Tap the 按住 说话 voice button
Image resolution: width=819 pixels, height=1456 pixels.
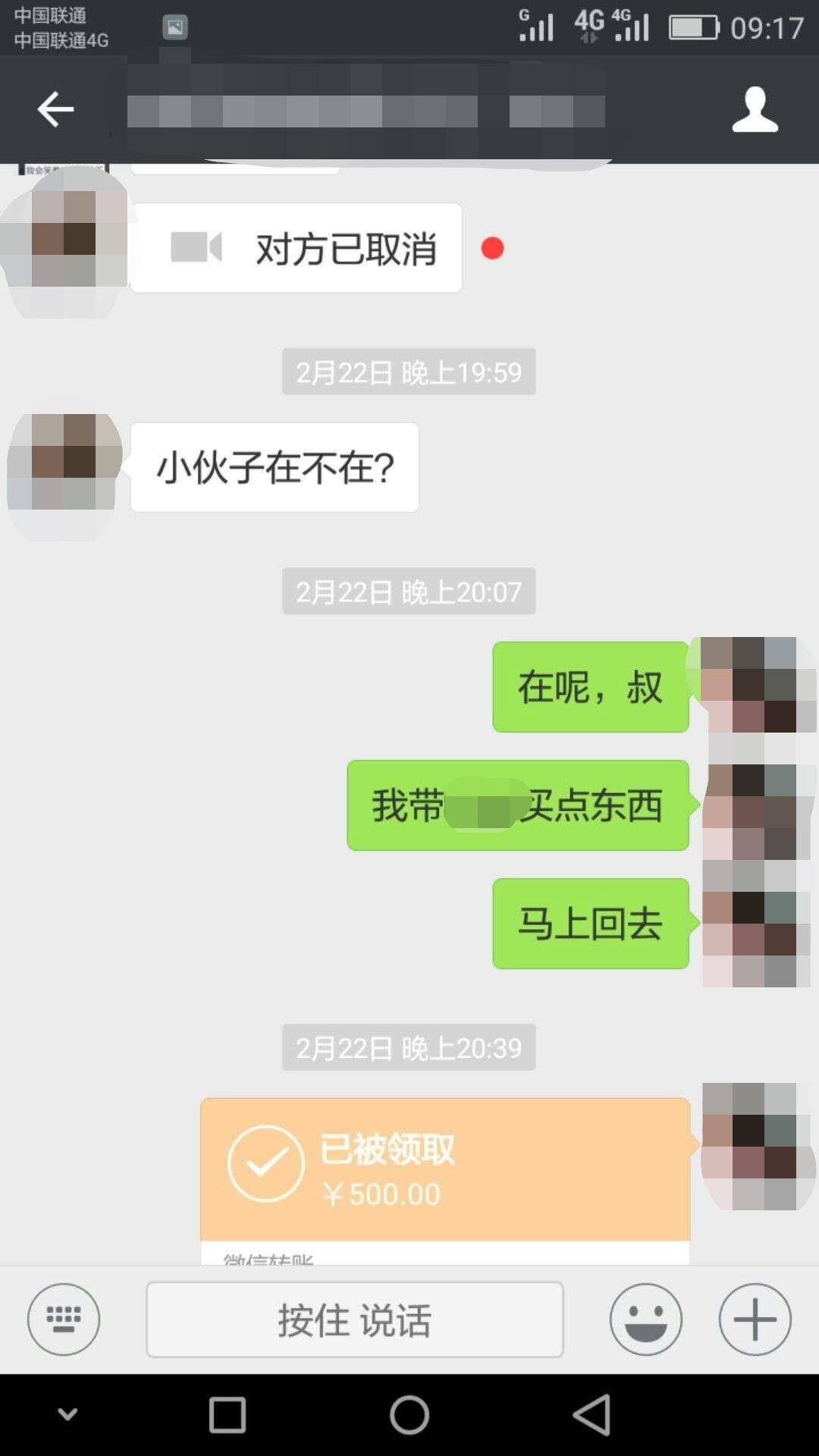(354, 1319)
